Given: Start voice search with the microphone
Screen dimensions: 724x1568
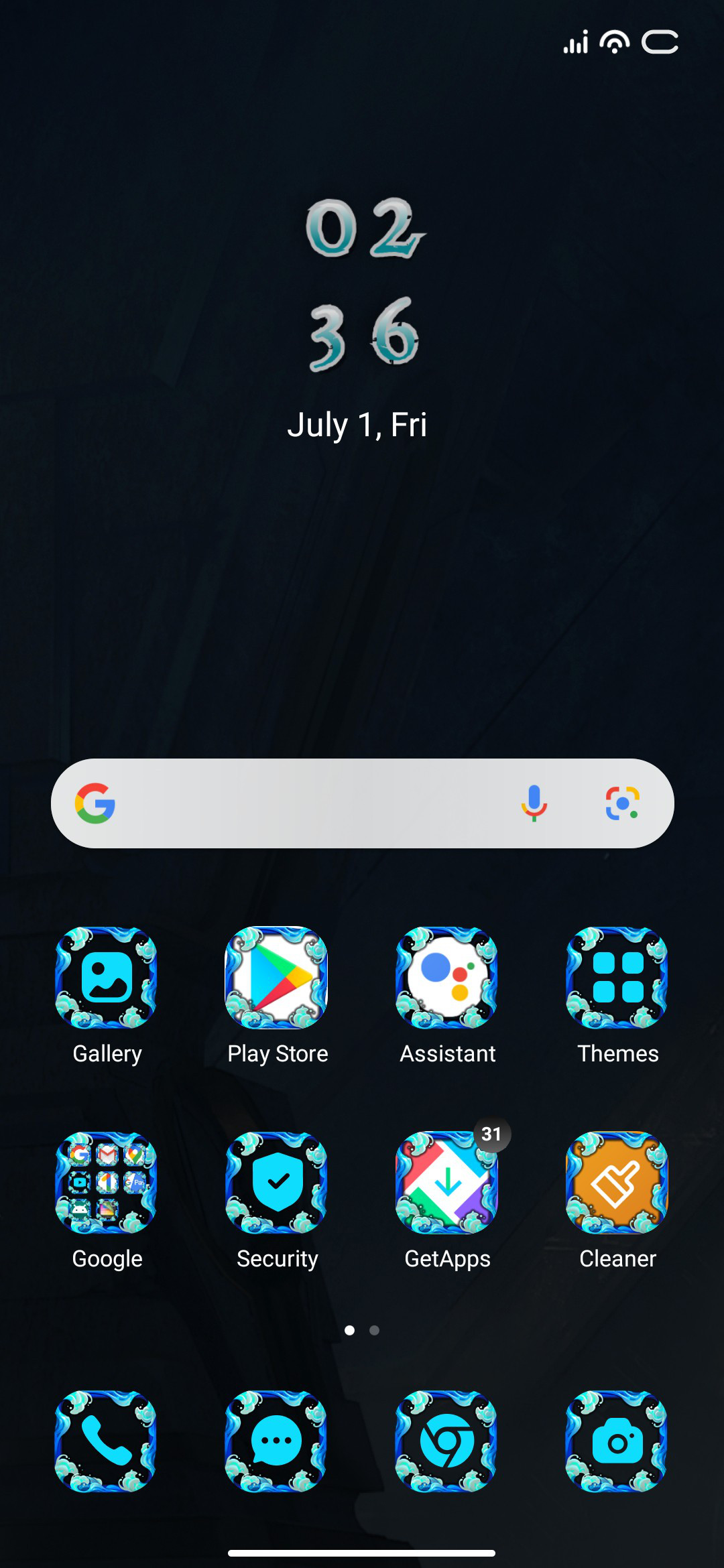Looking at the screenshot, I should pyautogui.click(x=534, y=803).
